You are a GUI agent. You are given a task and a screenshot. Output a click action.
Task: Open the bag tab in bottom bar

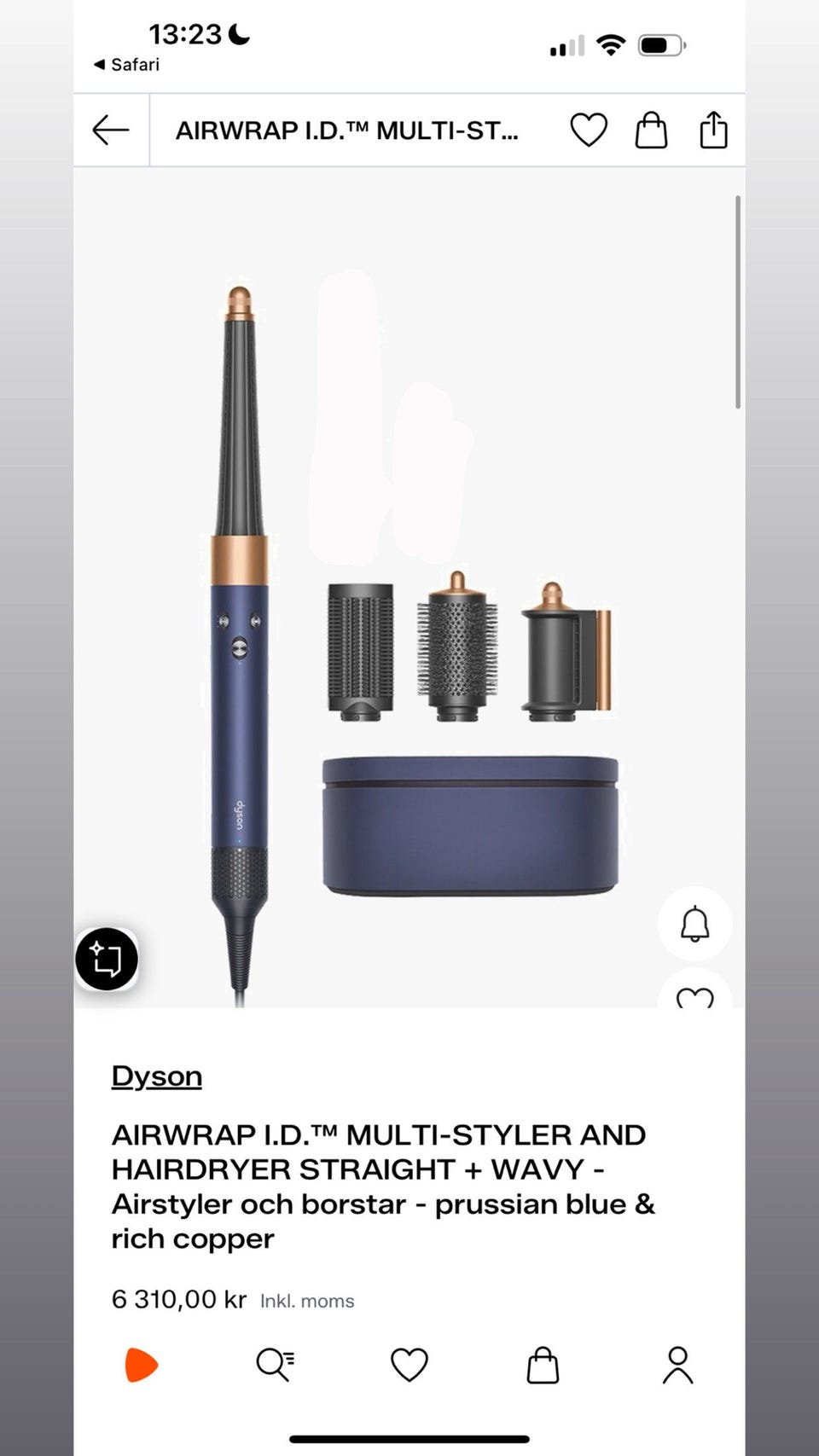coord(543,1365)
